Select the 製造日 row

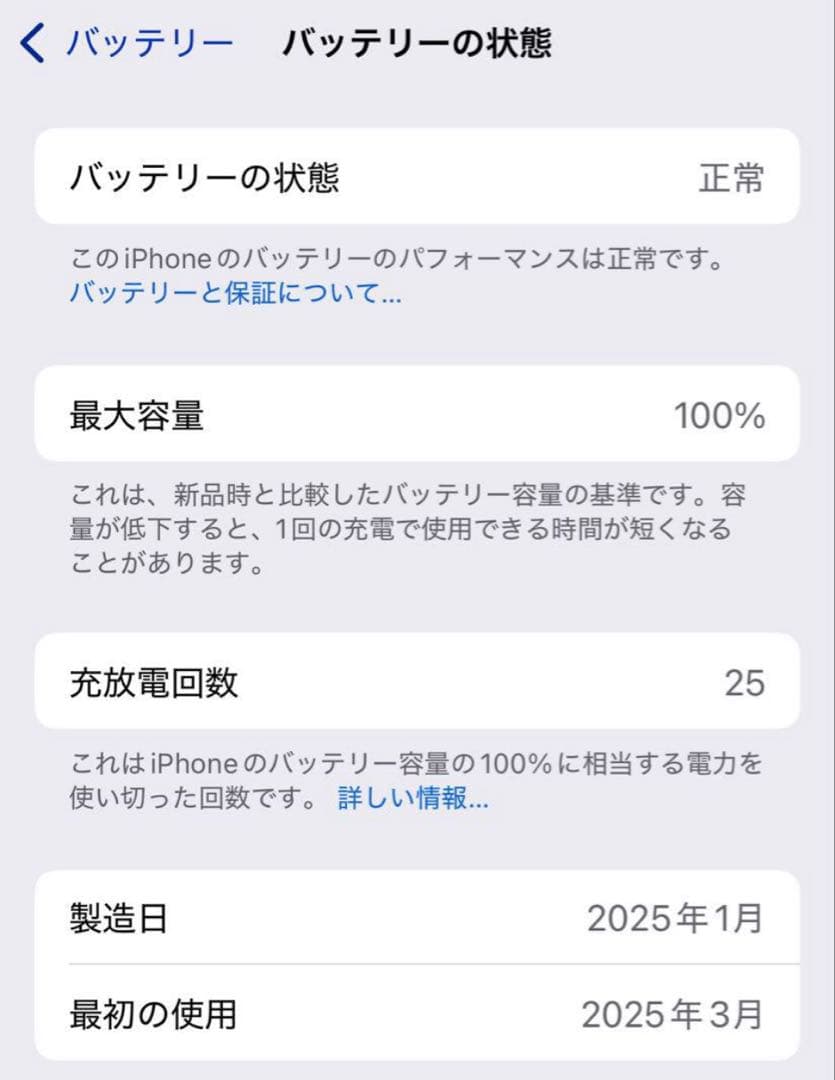417,918
